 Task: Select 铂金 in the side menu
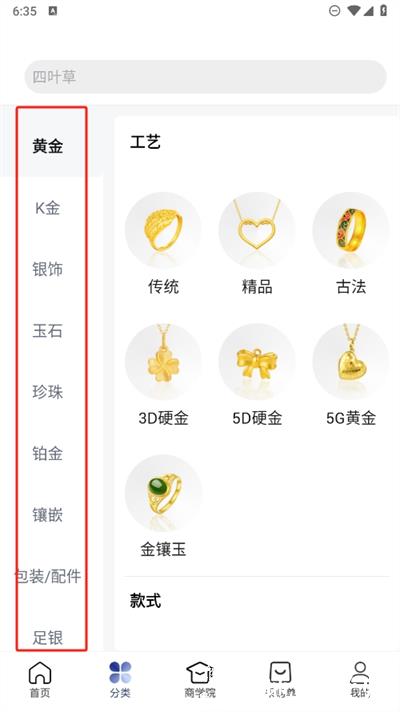48,453
